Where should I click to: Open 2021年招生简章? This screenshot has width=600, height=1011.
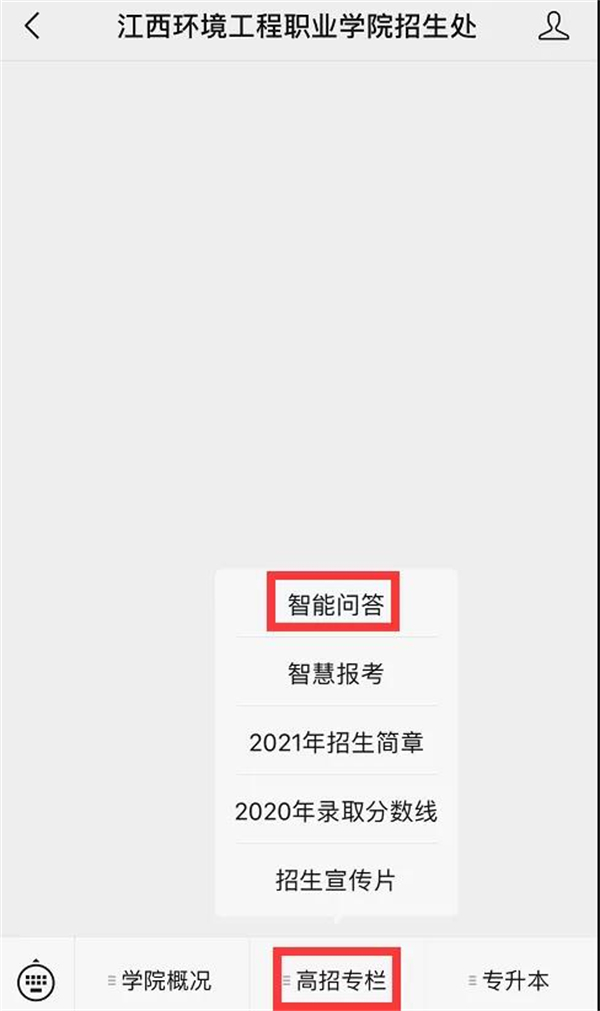point(335,742)
